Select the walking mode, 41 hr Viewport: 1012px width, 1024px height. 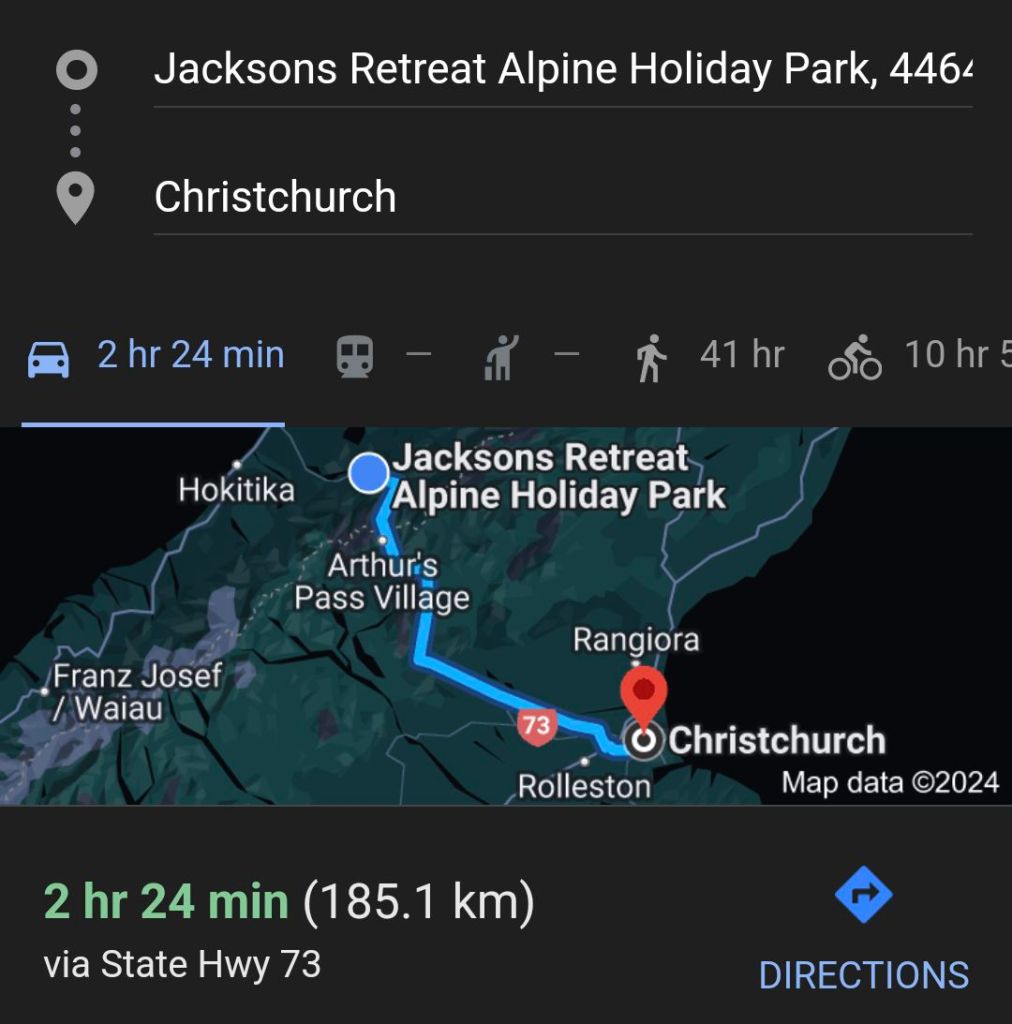click(710, 356)
